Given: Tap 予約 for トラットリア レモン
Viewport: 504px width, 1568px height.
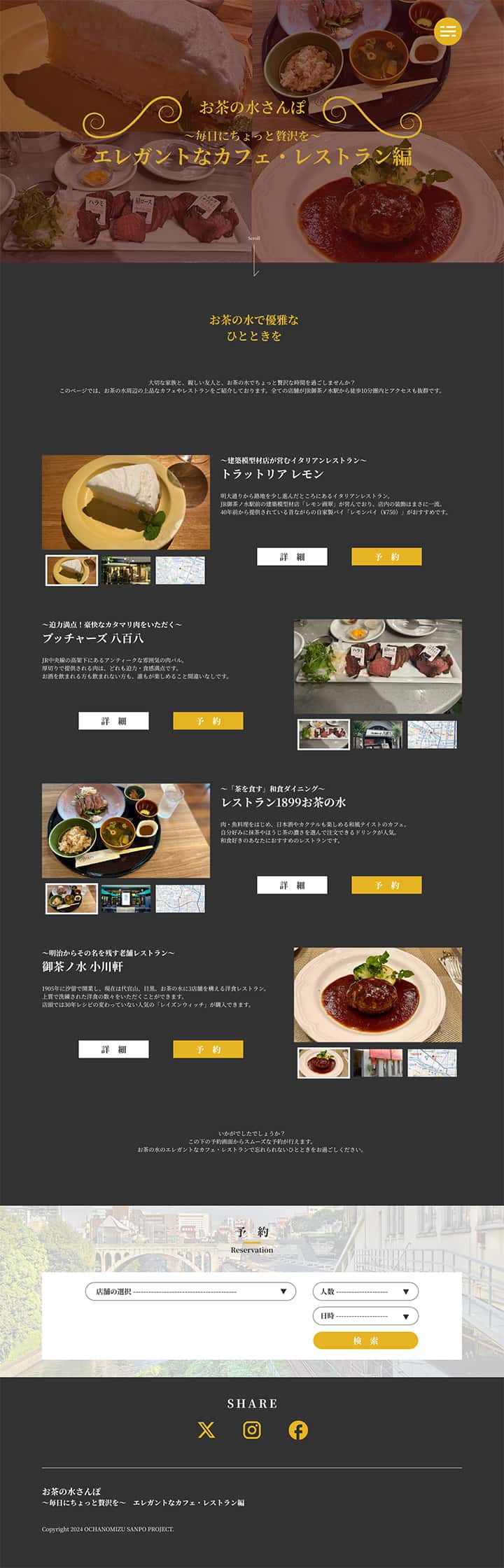Looking at the screenshot, I should click(x=386, y=556).
